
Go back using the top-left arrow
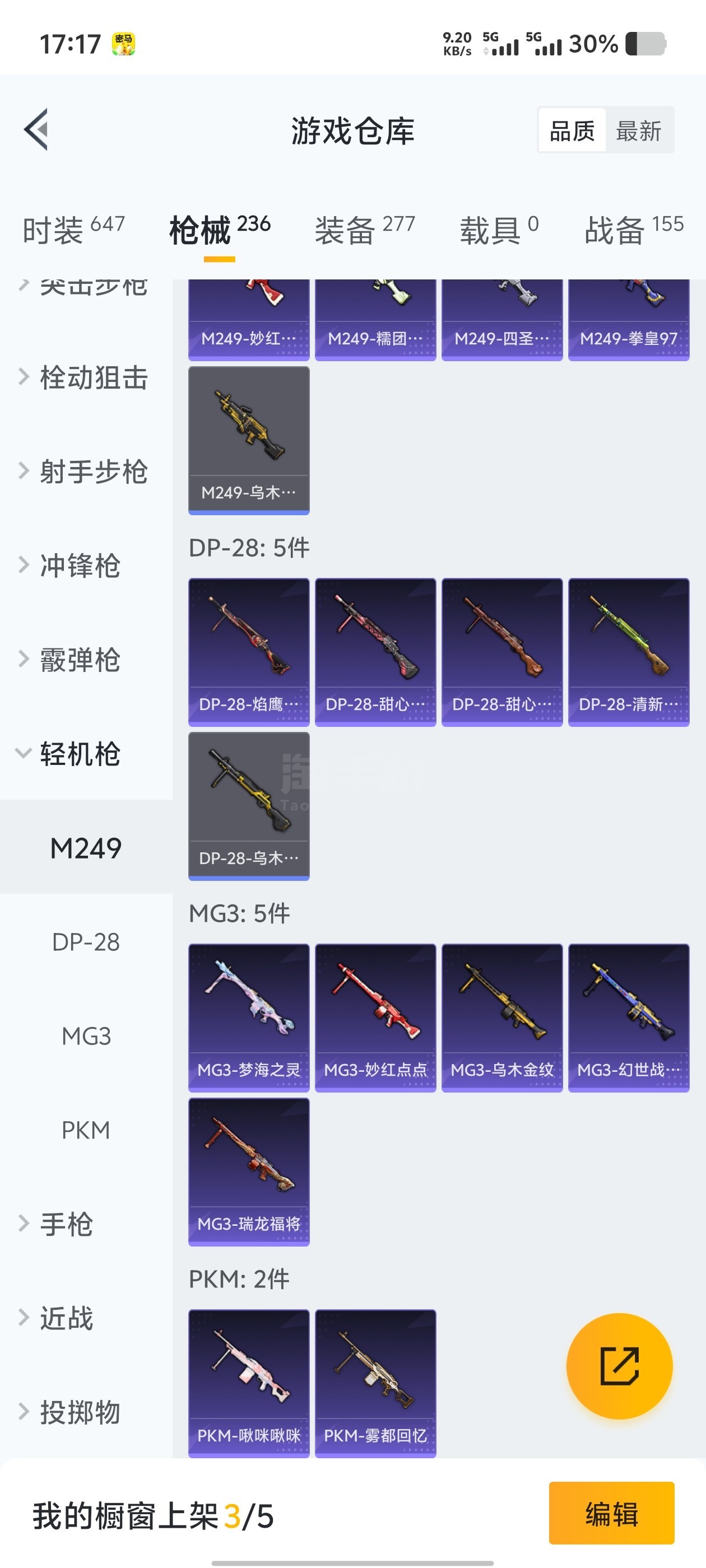click(36, 130)
